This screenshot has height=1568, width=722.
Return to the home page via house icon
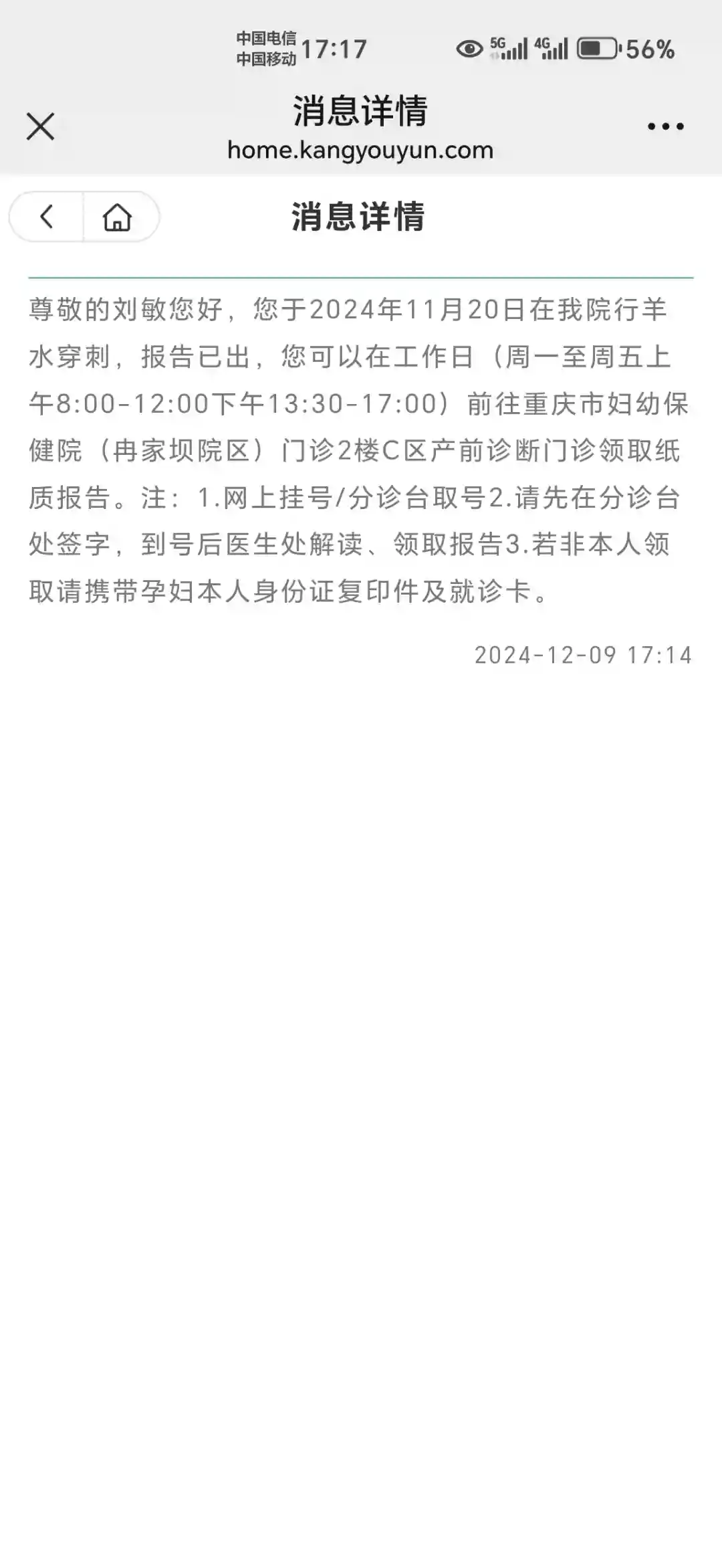click(x=118, y=217)
